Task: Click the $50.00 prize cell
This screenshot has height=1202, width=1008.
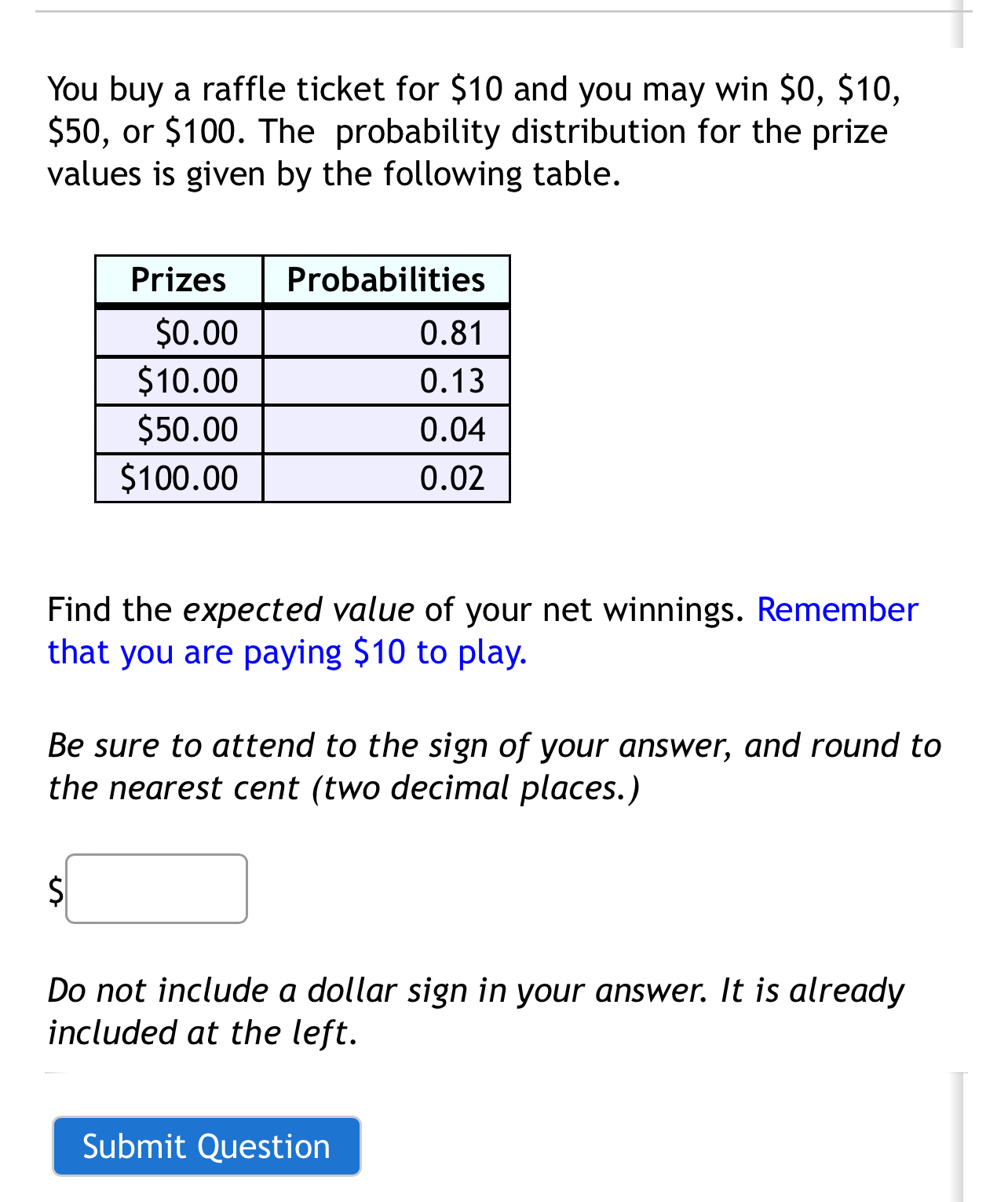Action: point(188,429)
